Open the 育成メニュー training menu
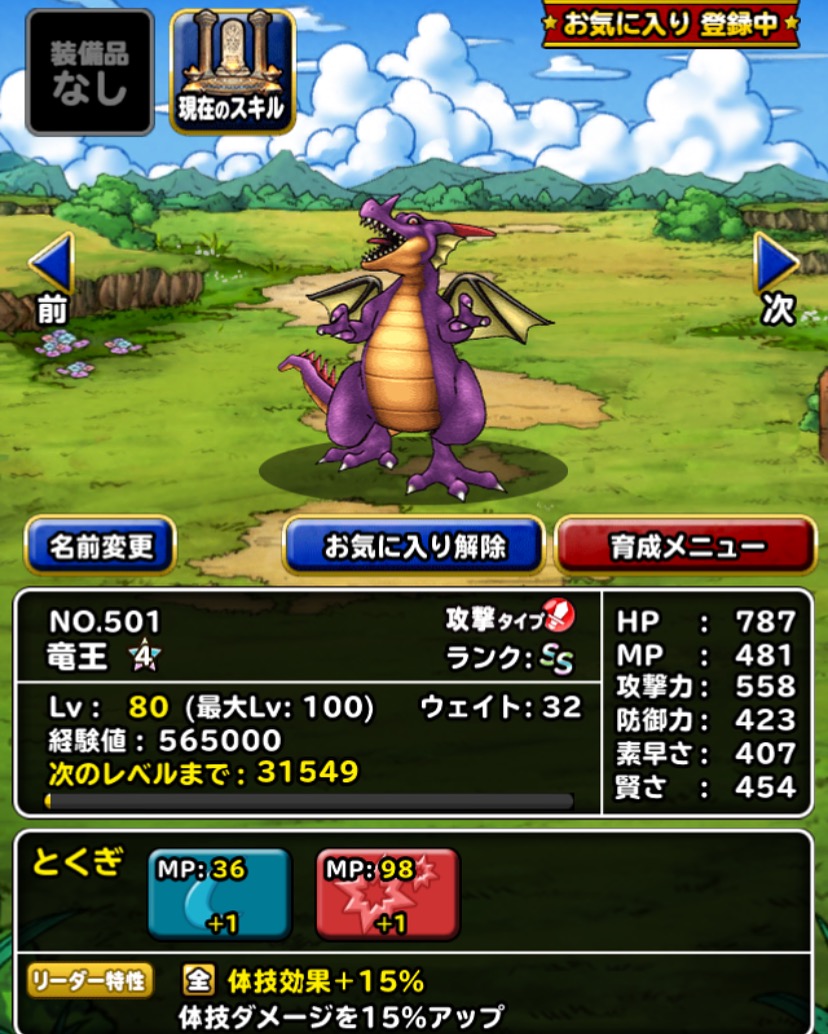This screenshot has width=828, height=1034. [686, 546]
